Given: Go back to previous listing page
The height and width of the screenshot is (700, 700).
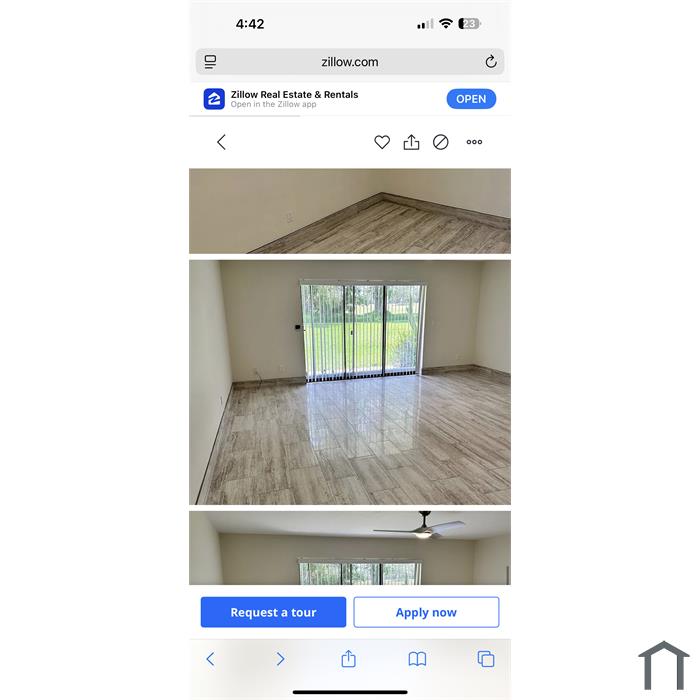Looking at the screenshot, I should pyautogui.click(x=221, y=142).
